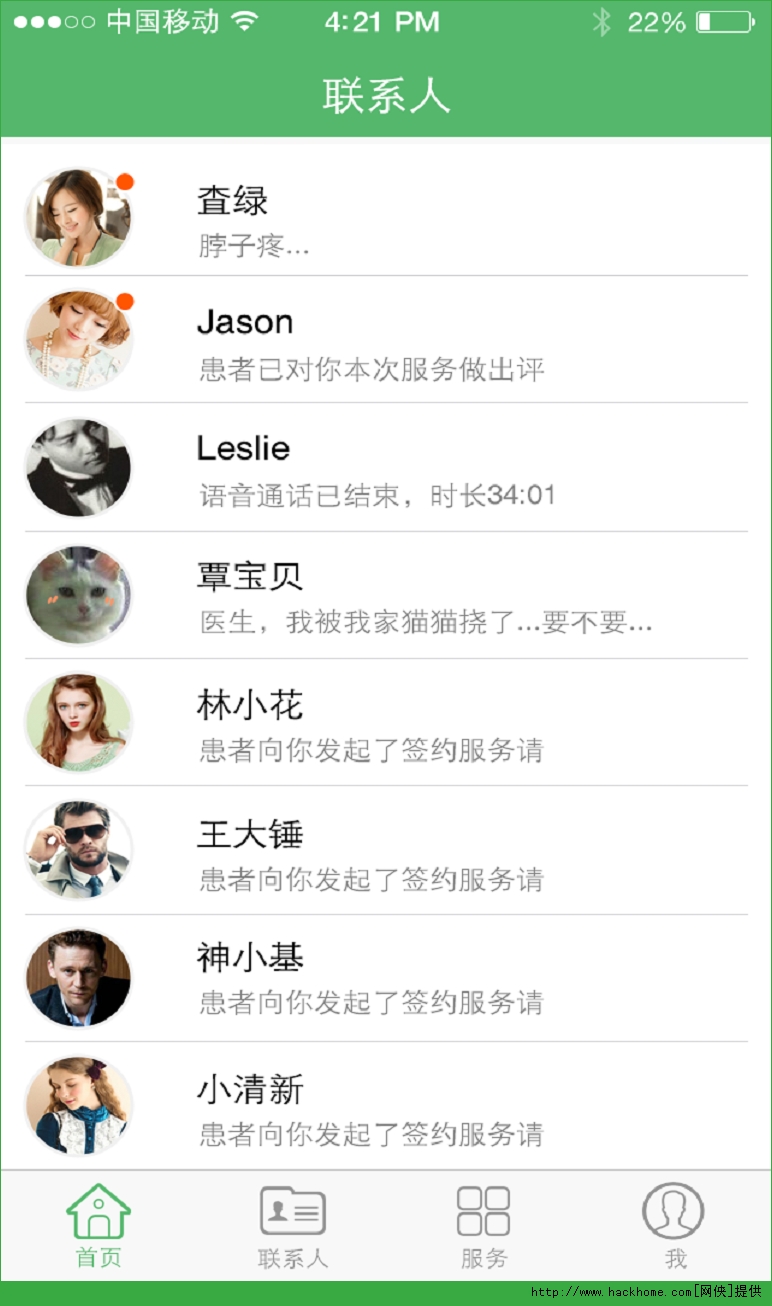
Task: Open the message from 覃宝贝
Action: [x=386, y=597]
